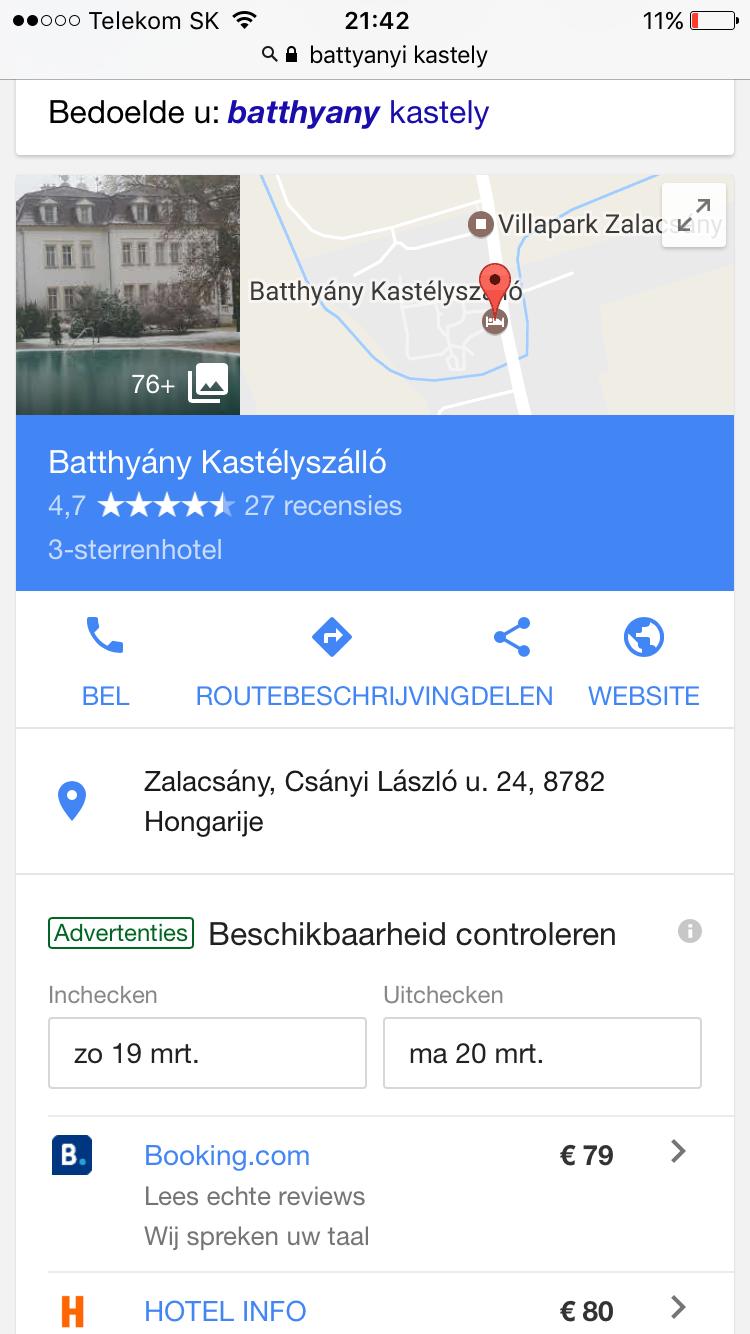Share the hotel using DELEN
This screenshot has width=750, height=1334.
click(511, 661)
